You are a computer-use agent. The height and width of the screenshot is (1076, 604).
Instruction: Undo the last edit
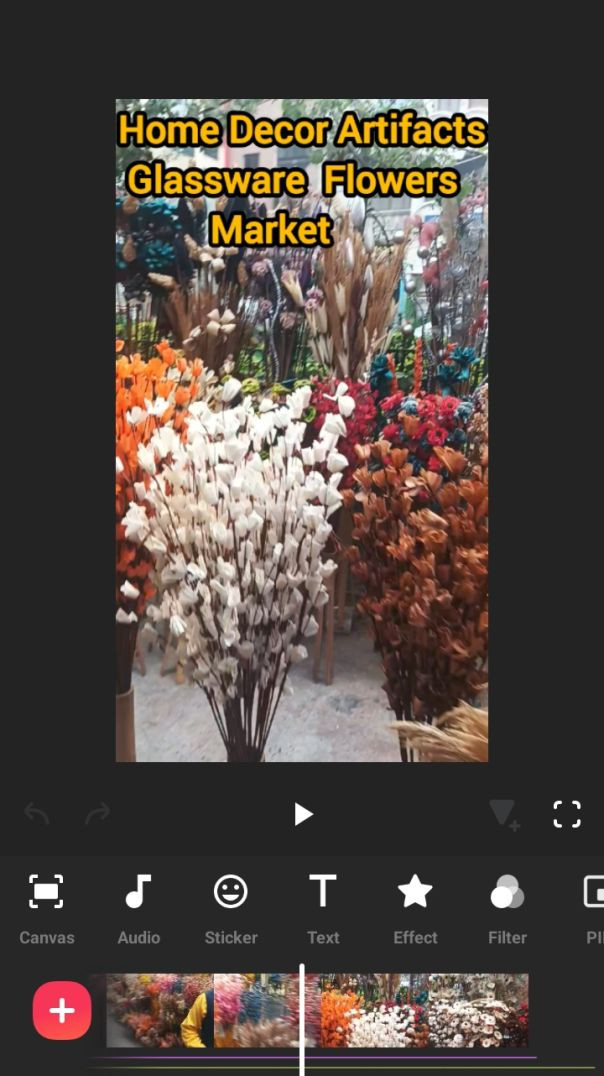[x=37, y=814]
